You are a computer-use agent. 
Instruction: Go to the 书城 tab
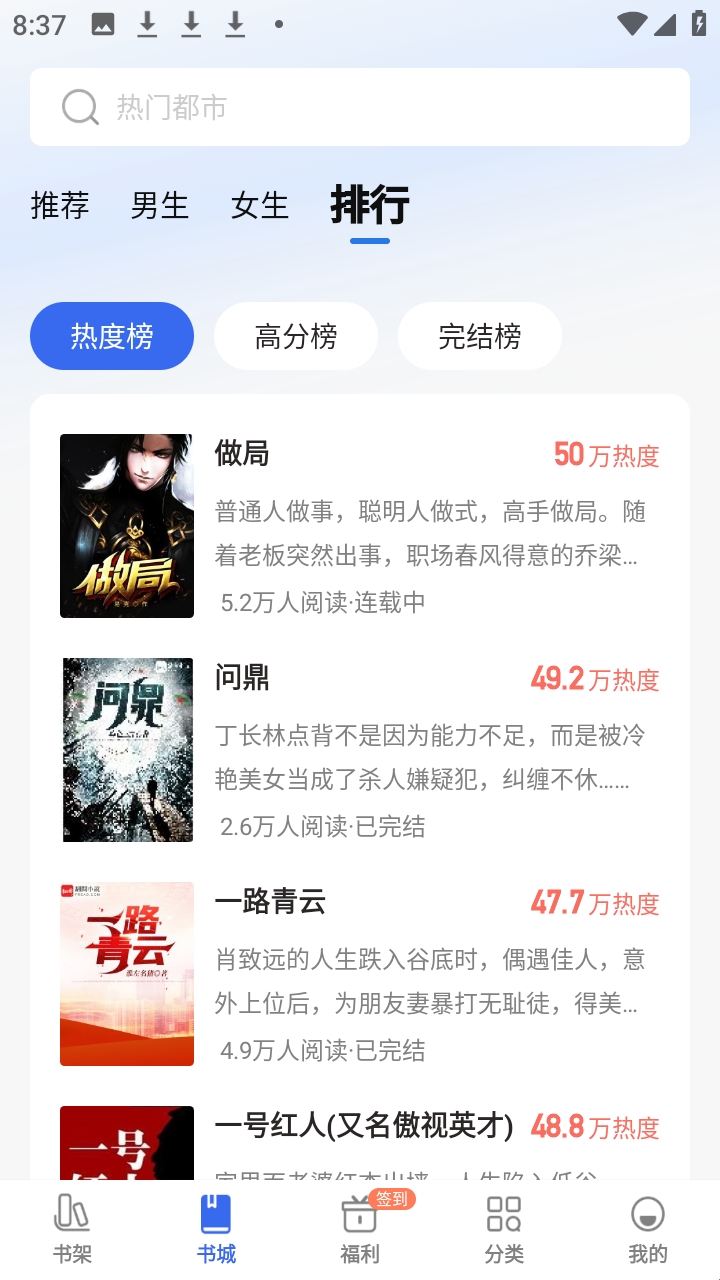tap(216, 1229)
